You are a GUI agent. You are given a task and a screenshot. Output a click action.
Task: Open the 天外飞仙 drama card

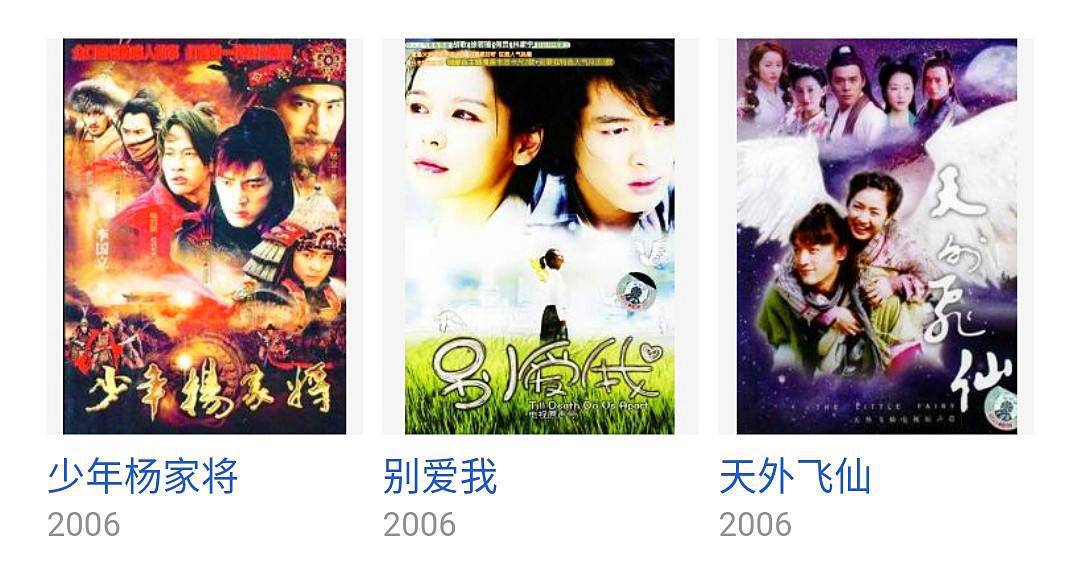pyautogui.click(x=876, y=237)
